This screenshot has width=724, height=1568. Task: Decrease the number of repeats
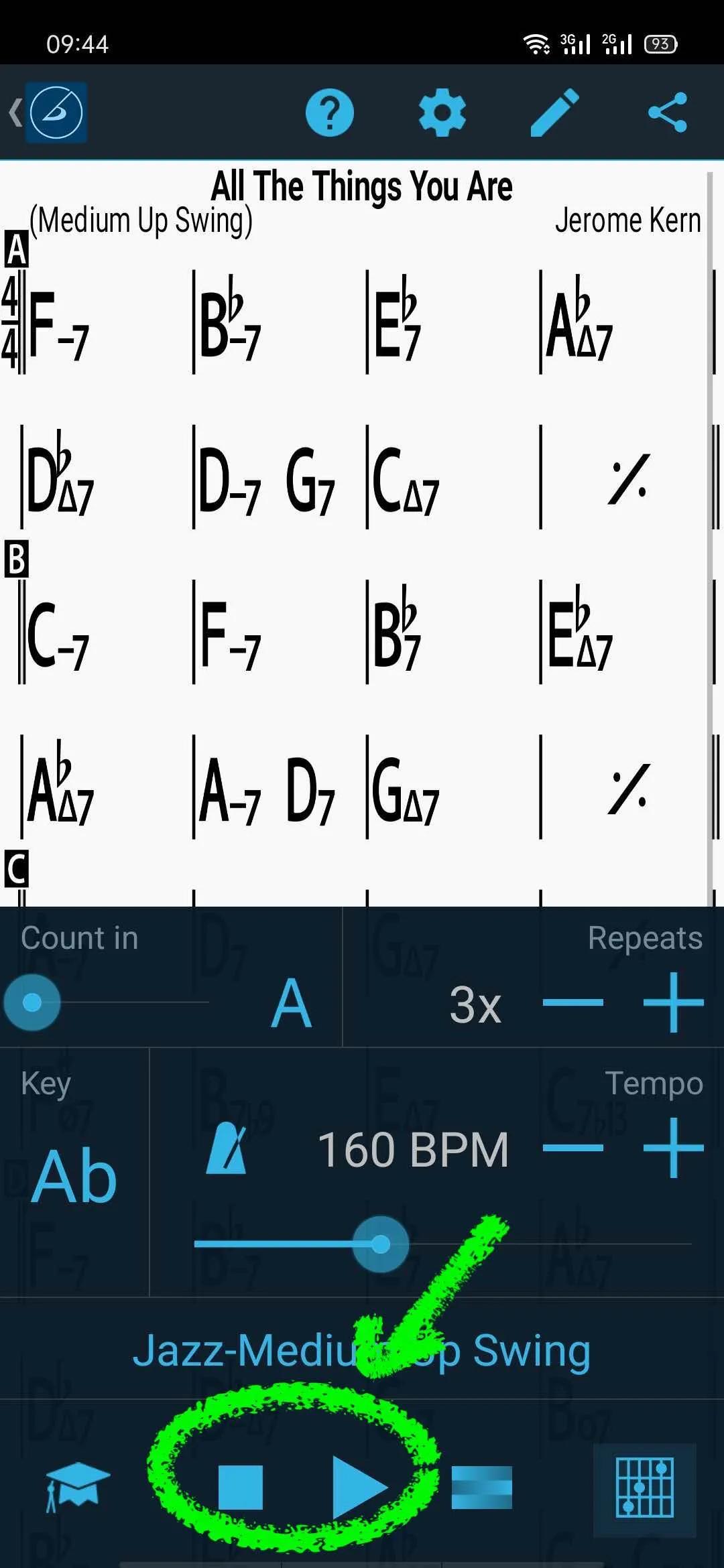pyautogui.click(x=572, y=1003)
